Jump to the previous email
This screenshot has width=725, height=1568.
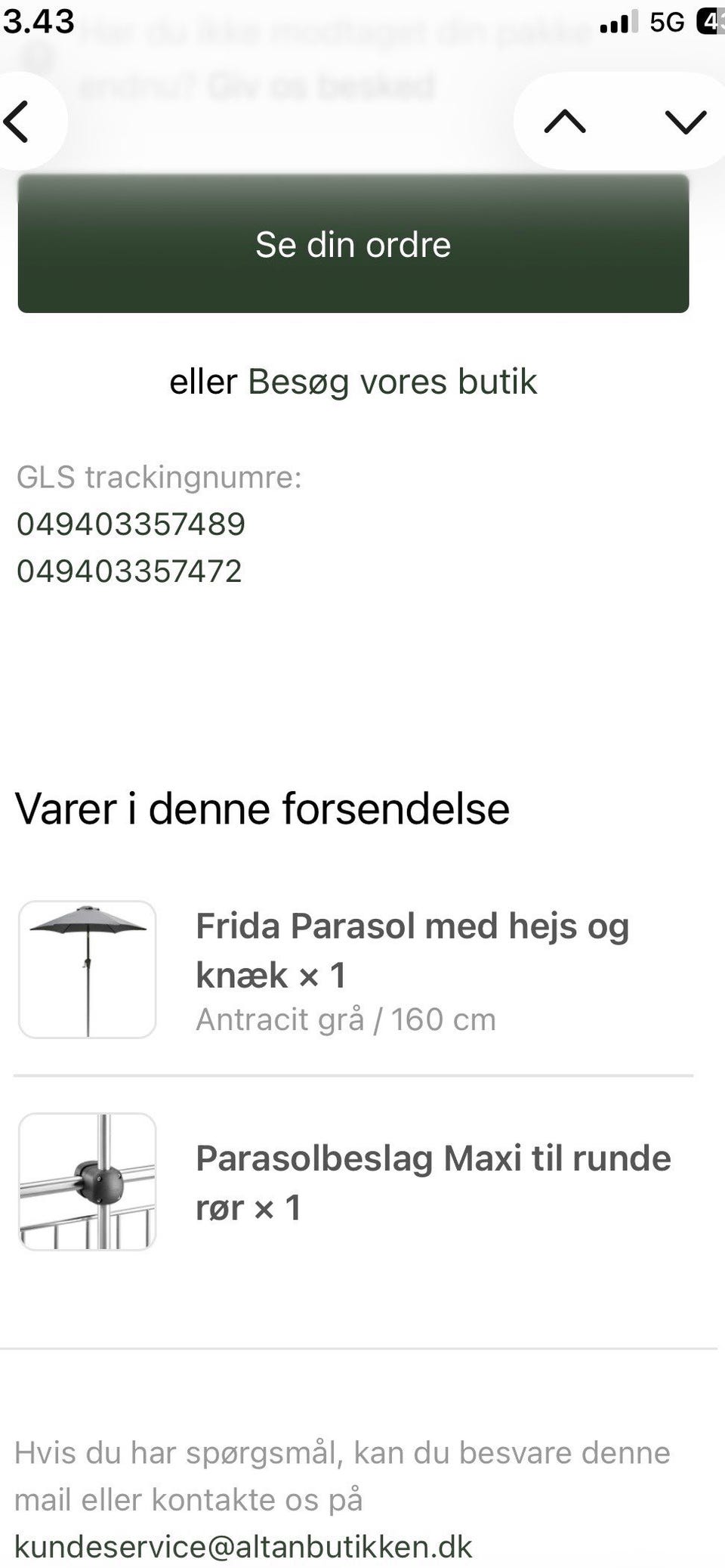[565, 121]
